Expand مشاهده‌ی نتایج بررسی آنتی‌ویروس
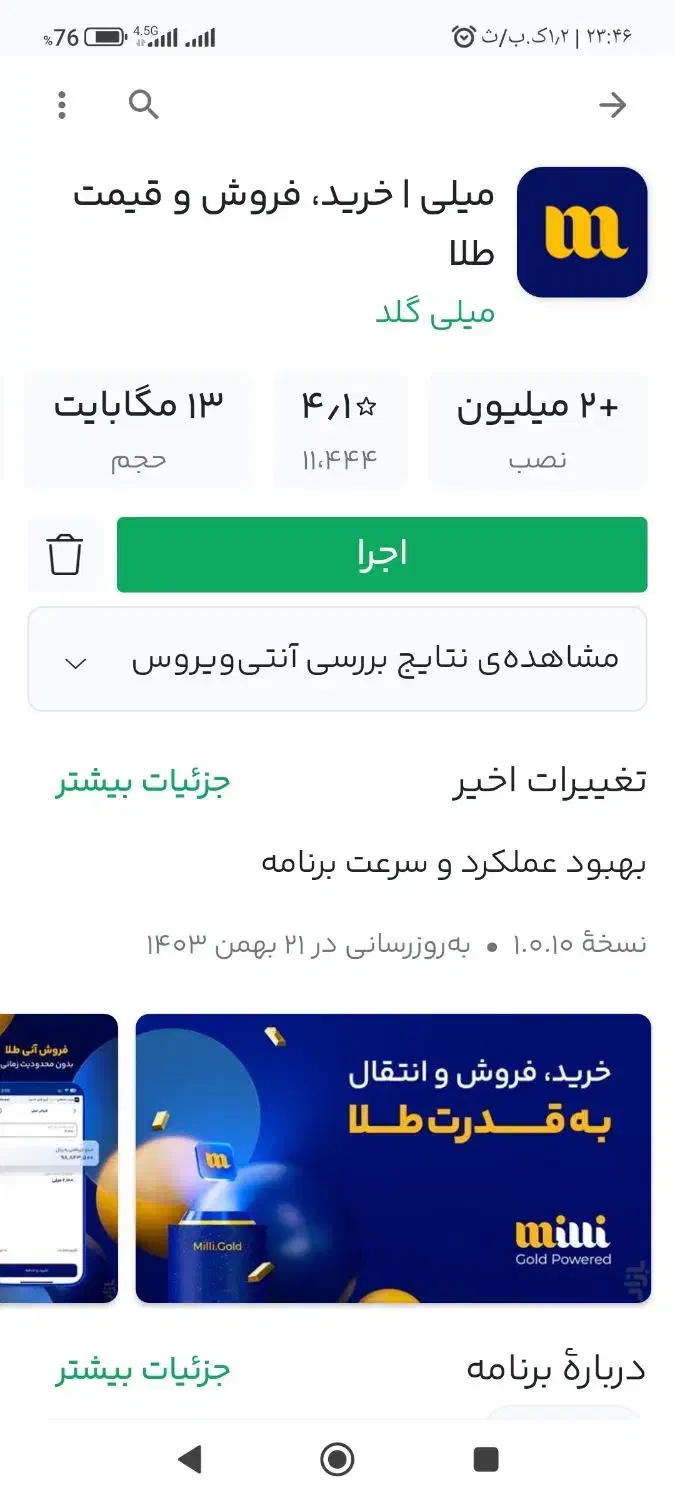The width and height of the screenshot is (675, 1500). click(x=337, y=659)
